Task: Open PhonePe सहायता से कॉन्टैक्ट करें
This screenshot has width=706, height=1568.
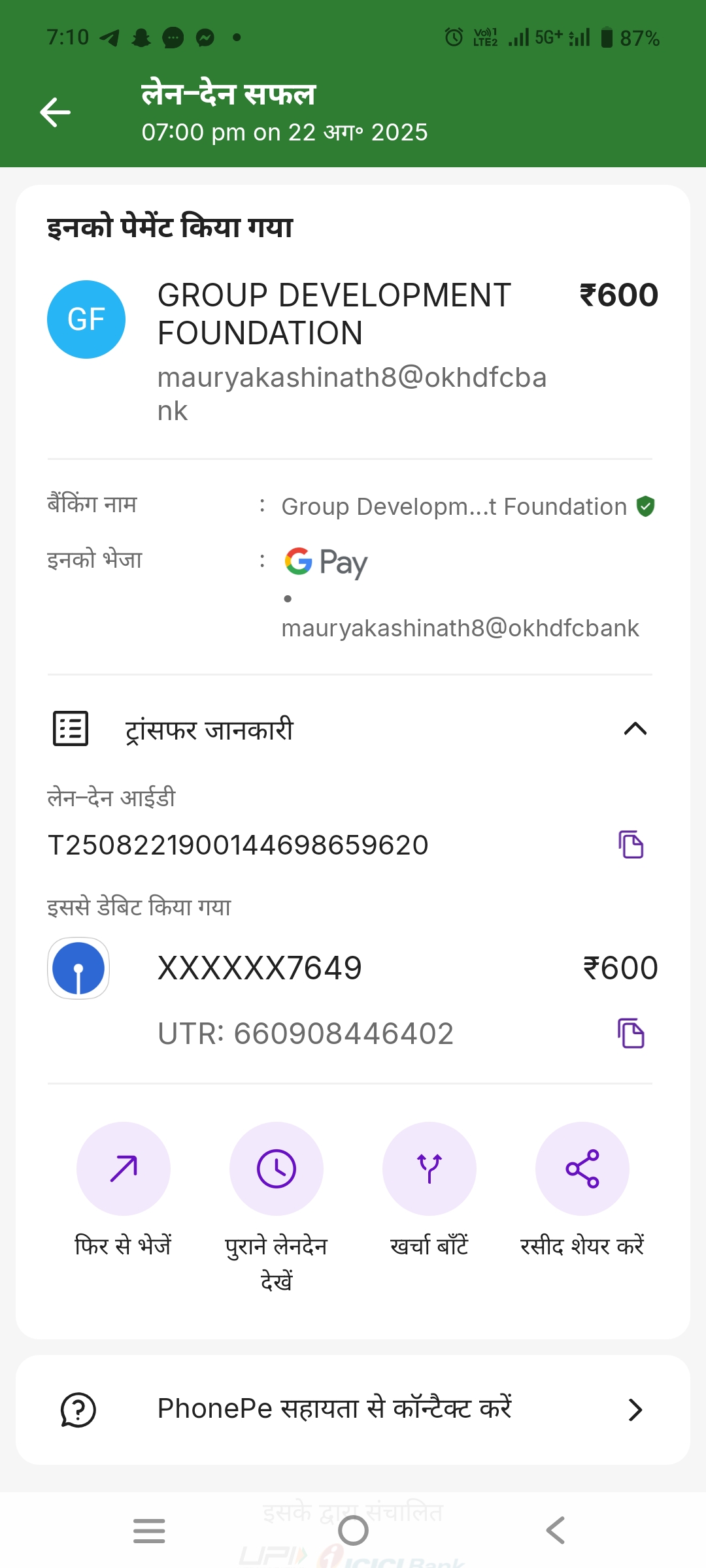Action: point(353,1409)
